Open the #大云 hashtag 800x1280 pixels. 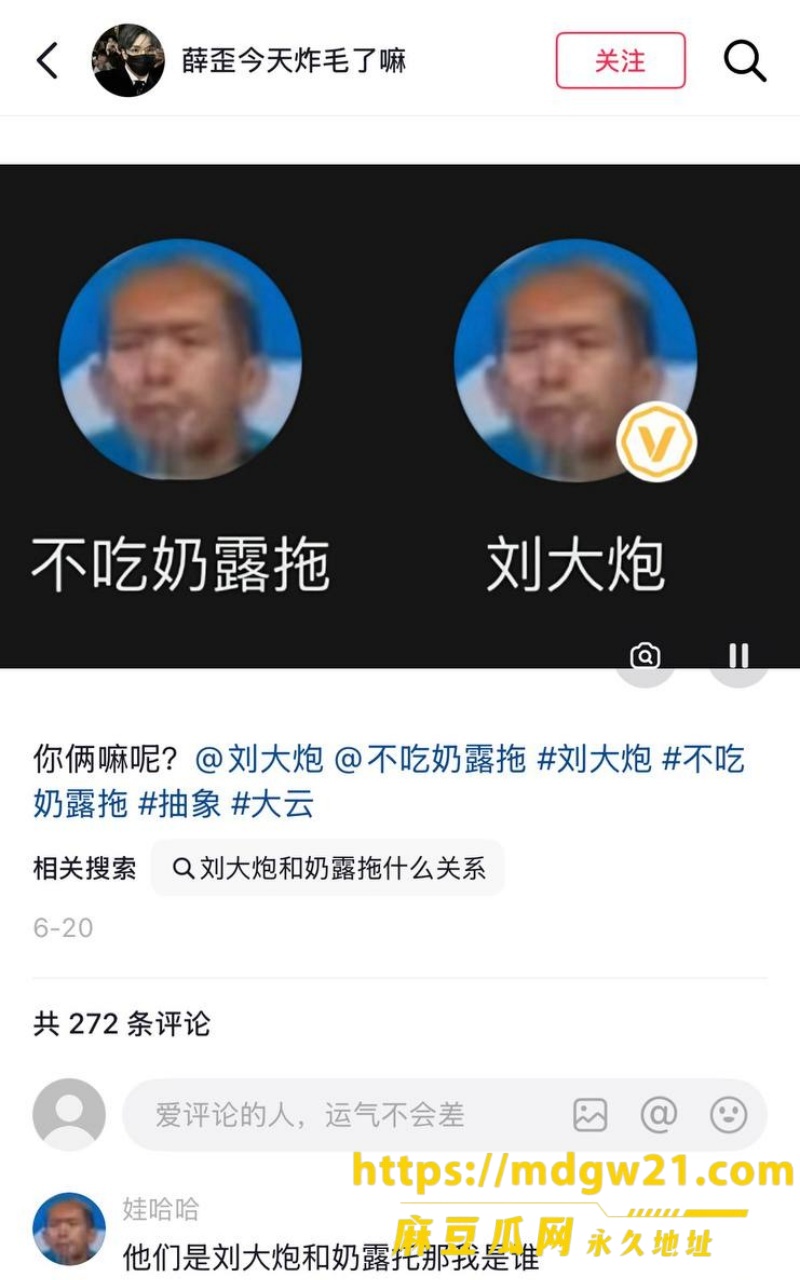click(272, 803)
